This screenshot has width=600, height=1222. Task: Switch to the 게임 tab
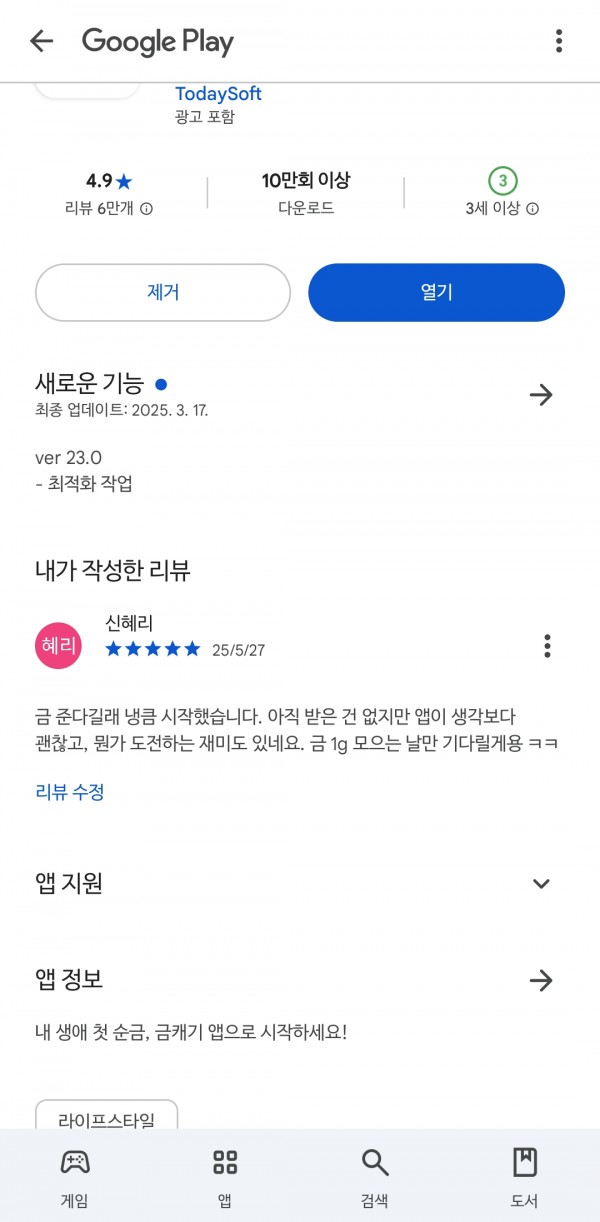point(74,1178)
